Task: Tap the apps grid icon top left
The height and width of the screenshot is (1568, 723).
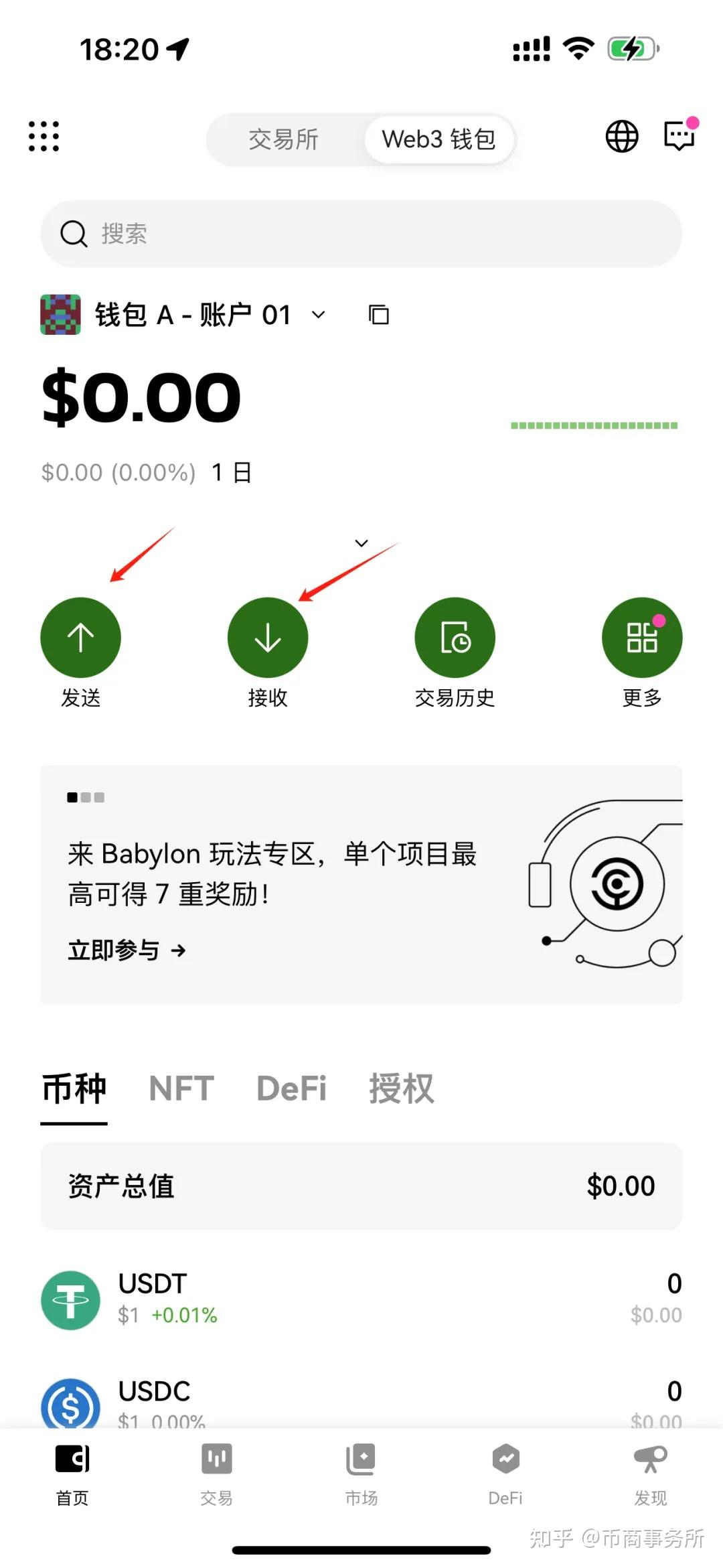Action: (x=43, y=137)
